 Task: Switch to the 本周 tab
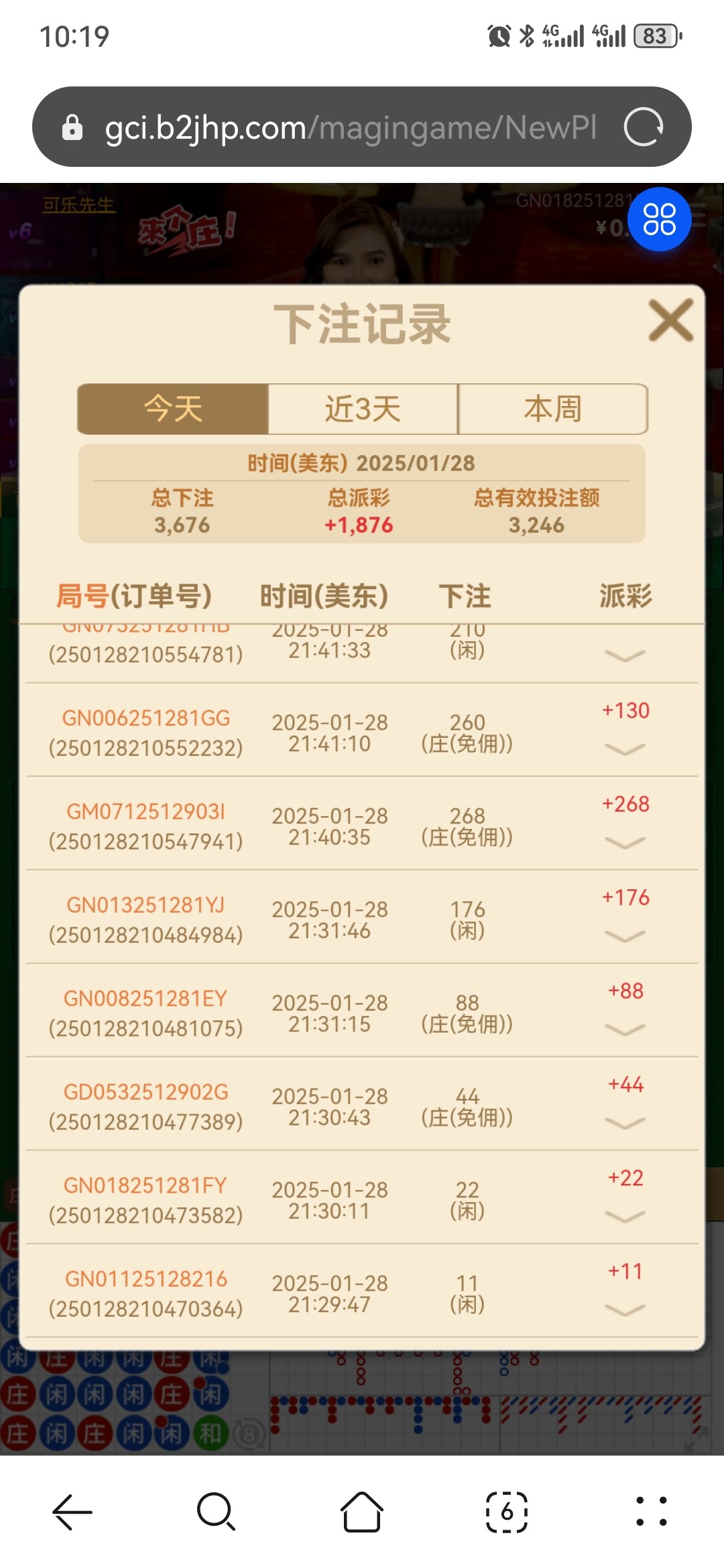pyautogui.click(x=552, y=409)
